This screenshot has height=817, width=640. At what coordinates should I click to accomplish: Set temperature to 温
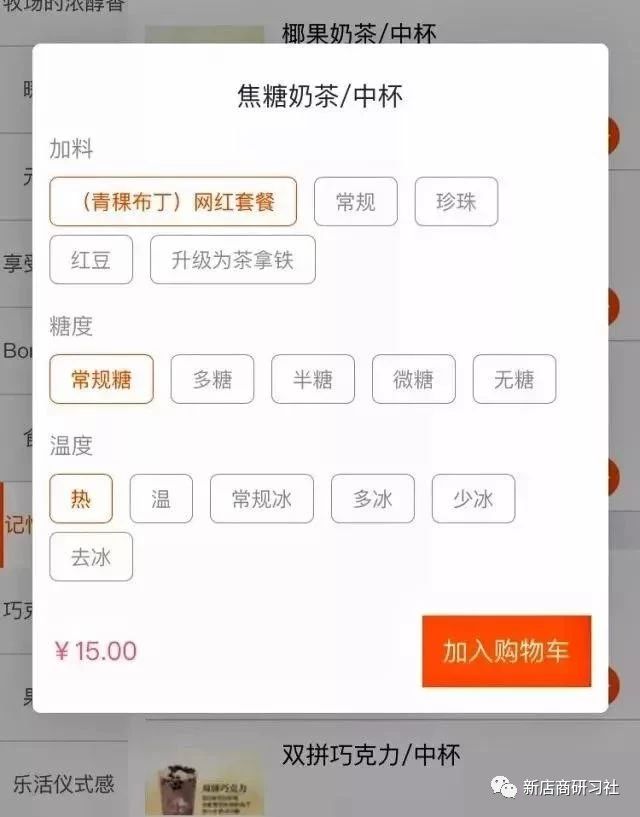pos(161,498)
